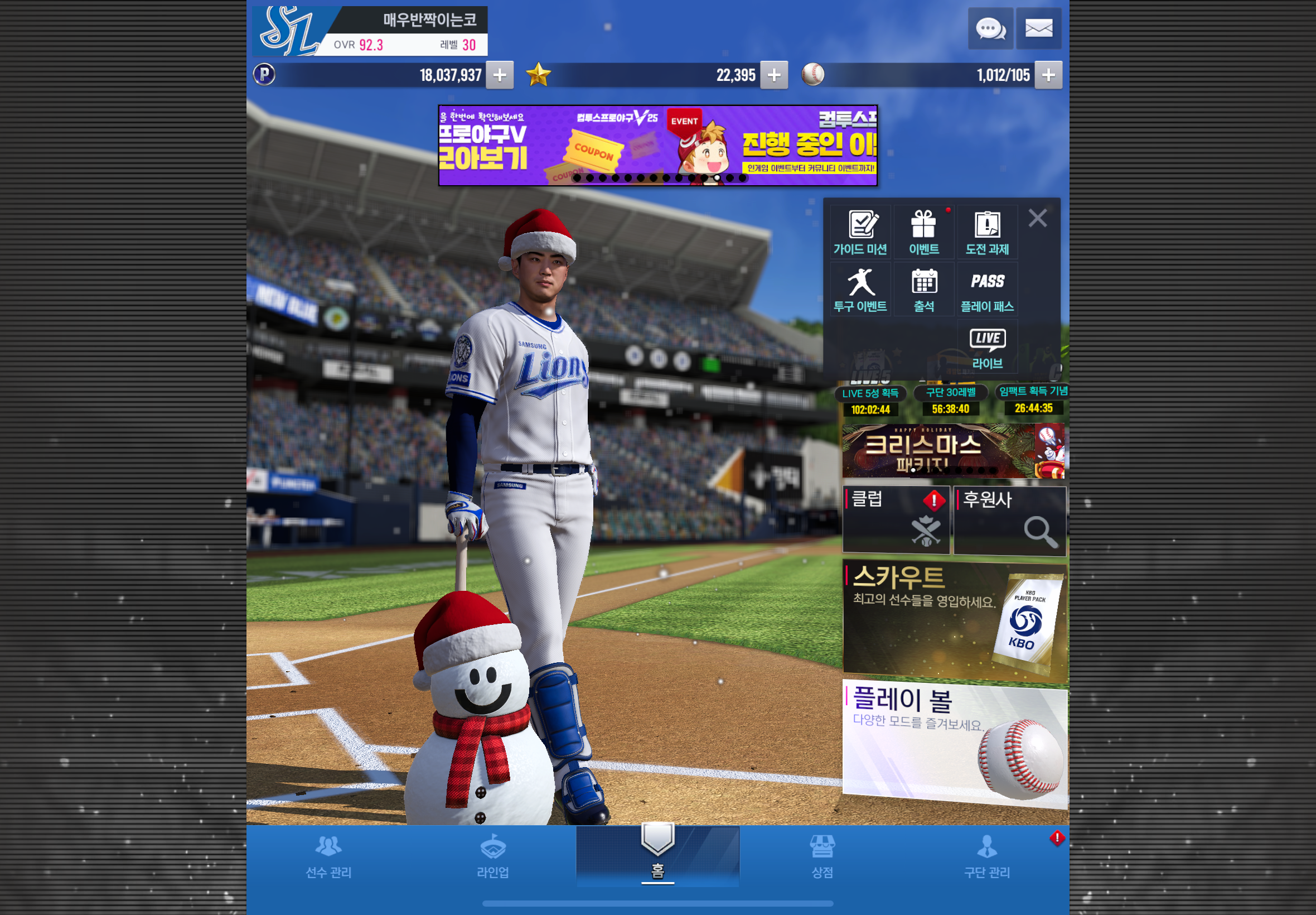Add more P points with plus button

[500, 75]
